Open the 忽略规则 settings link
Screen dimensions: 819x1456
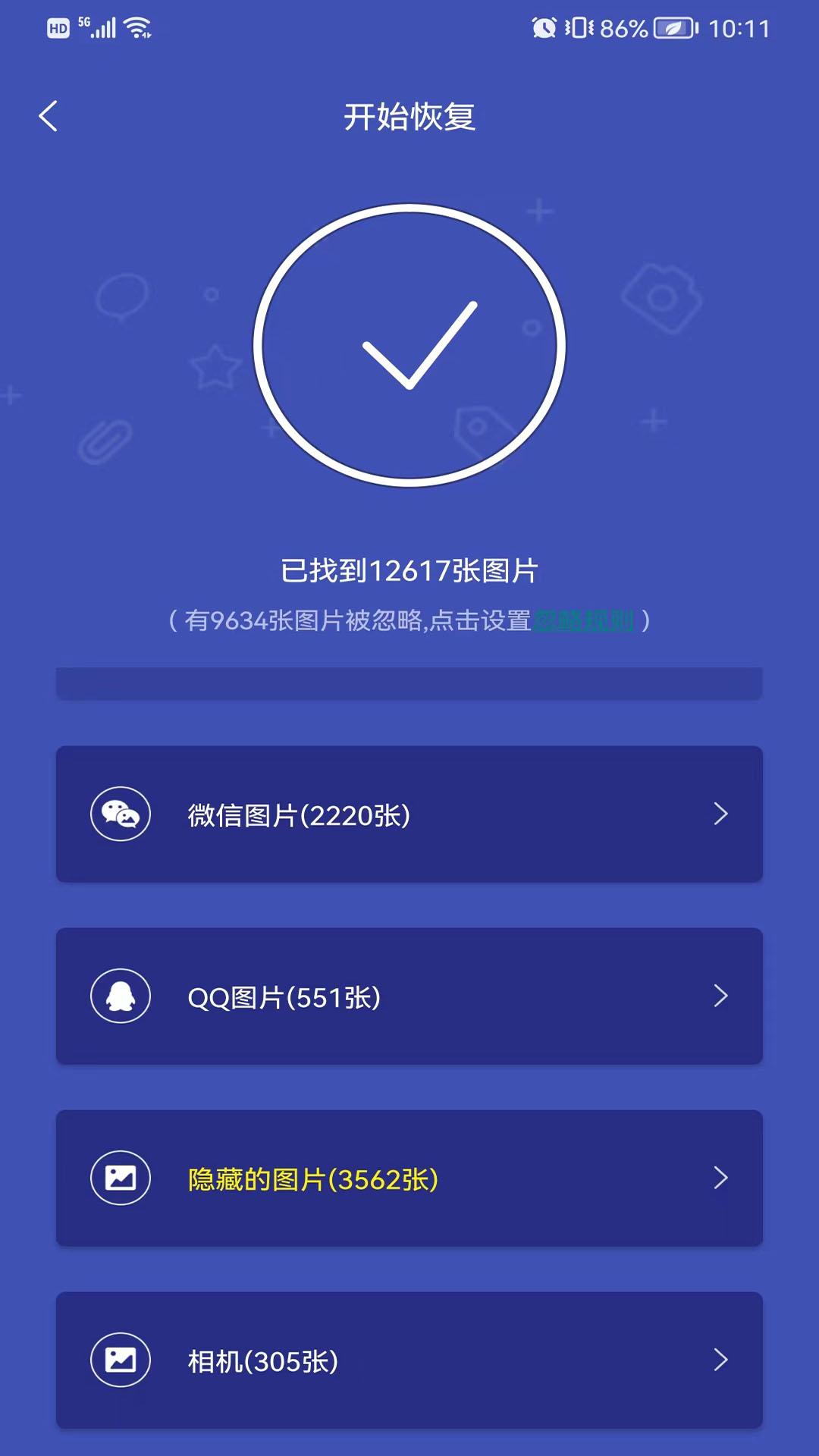tap(583, 621)
